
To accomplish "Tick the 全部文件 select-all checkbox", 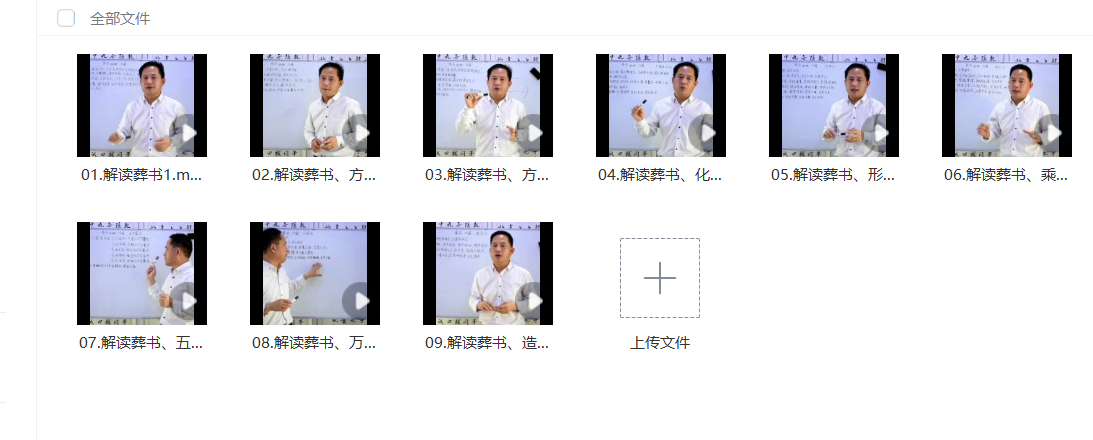I will tap(66, 18).
